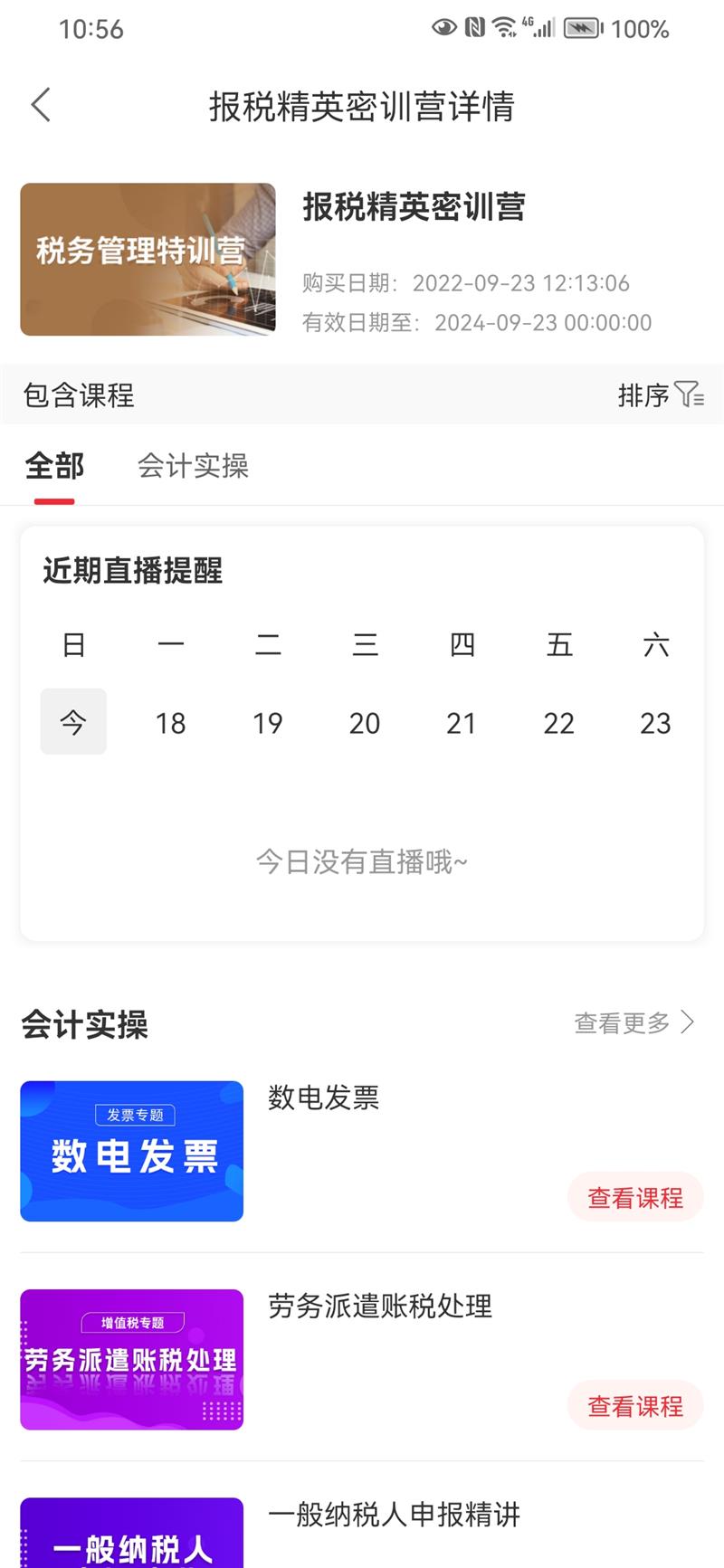
Task: Tap 查看更多 for 会计实操 courses
Action: point(633,1023)
